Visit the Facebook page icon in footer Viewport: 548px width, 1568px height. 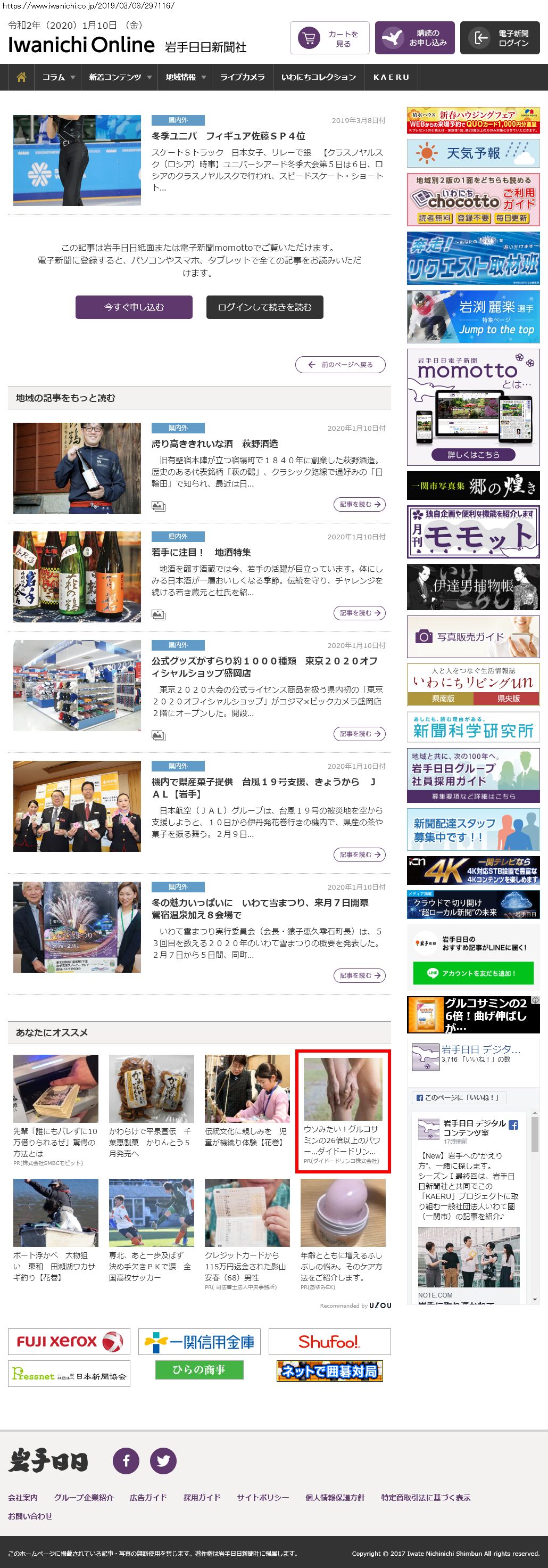tap(126, 1461)
